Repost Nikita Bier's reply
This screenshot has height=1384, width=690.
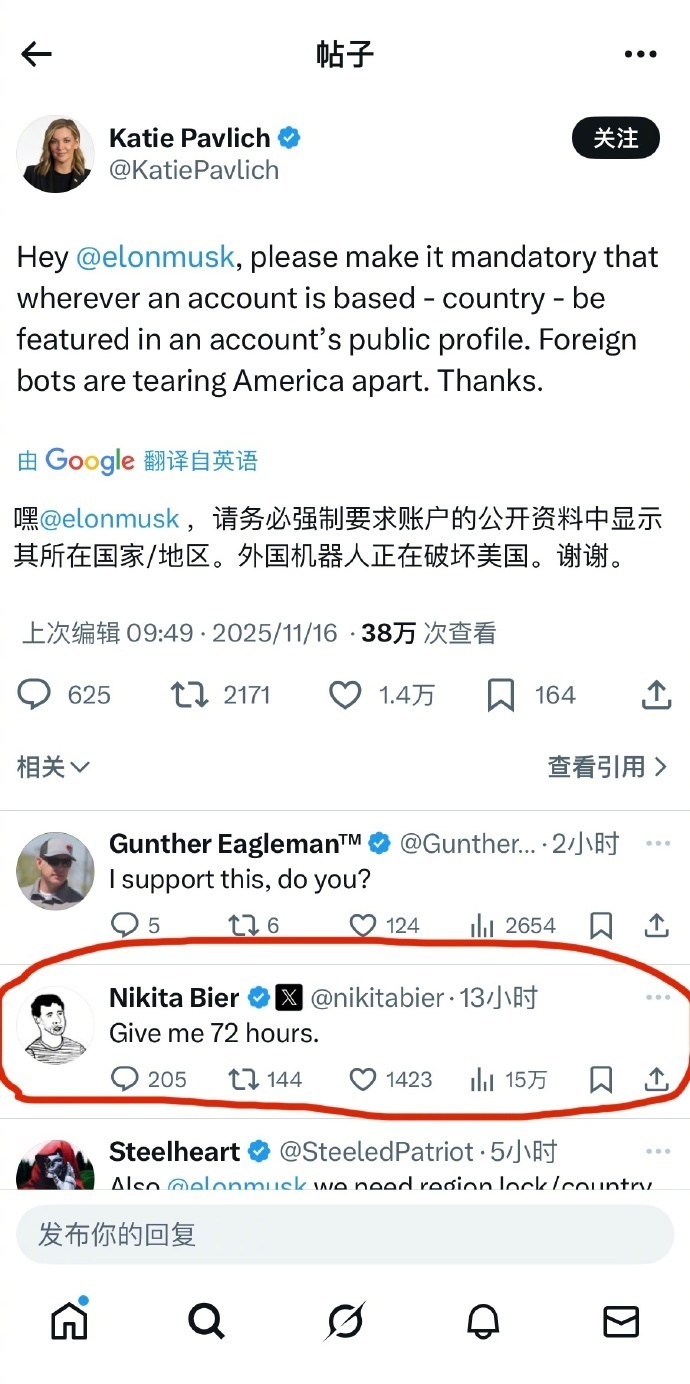click(244, 1080)
